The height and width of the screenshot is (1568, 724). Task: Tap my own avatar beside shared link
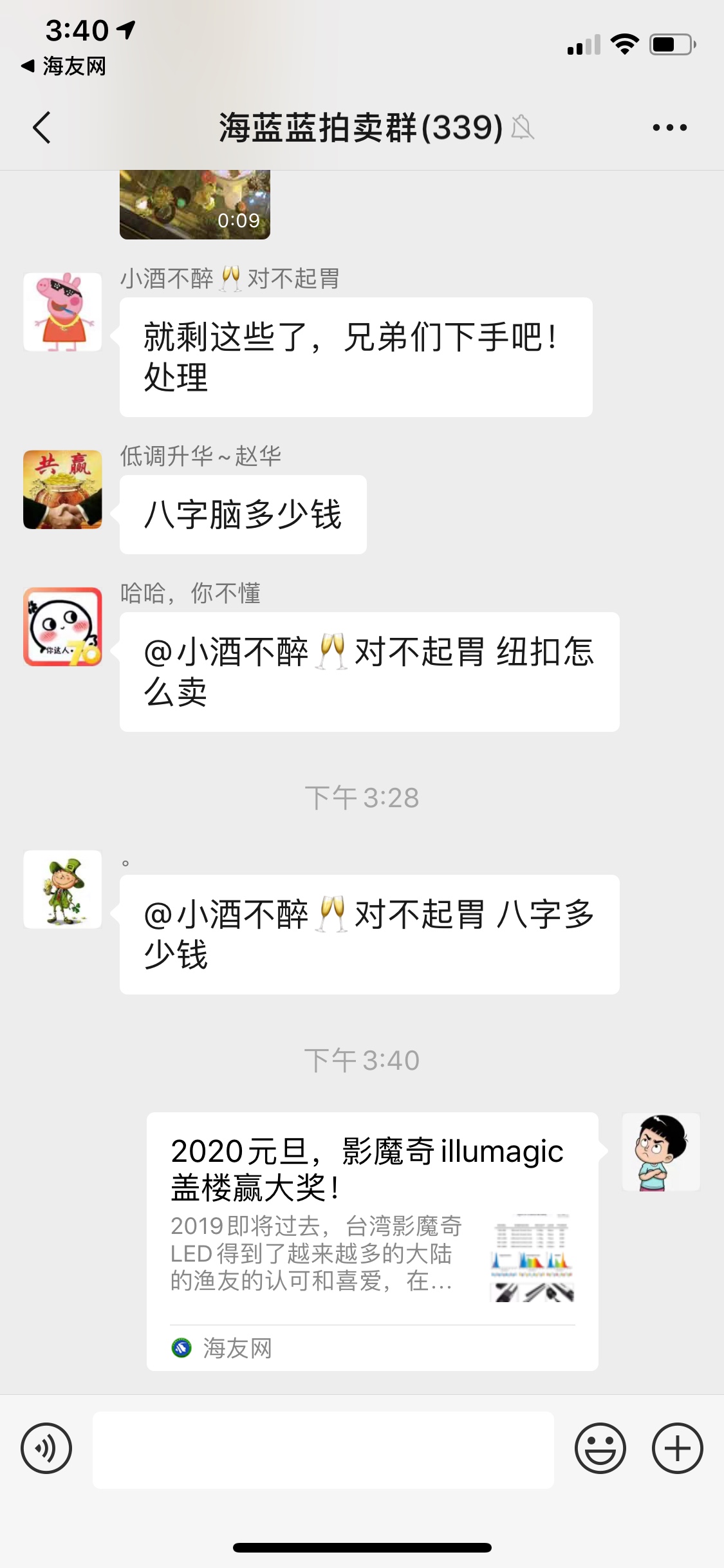660,1152
